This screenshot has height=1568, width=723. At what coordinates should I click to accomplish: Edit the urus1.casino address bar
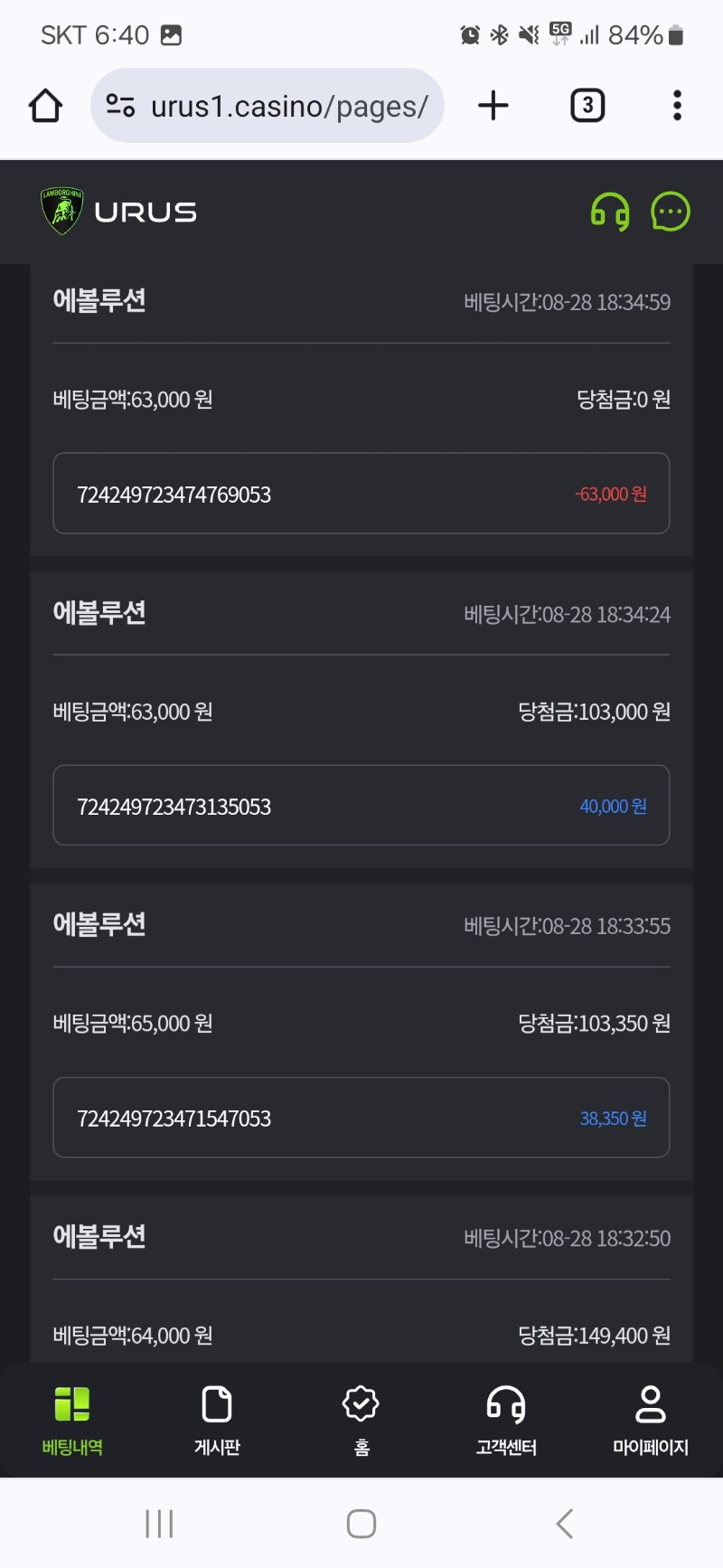point(268,106)
